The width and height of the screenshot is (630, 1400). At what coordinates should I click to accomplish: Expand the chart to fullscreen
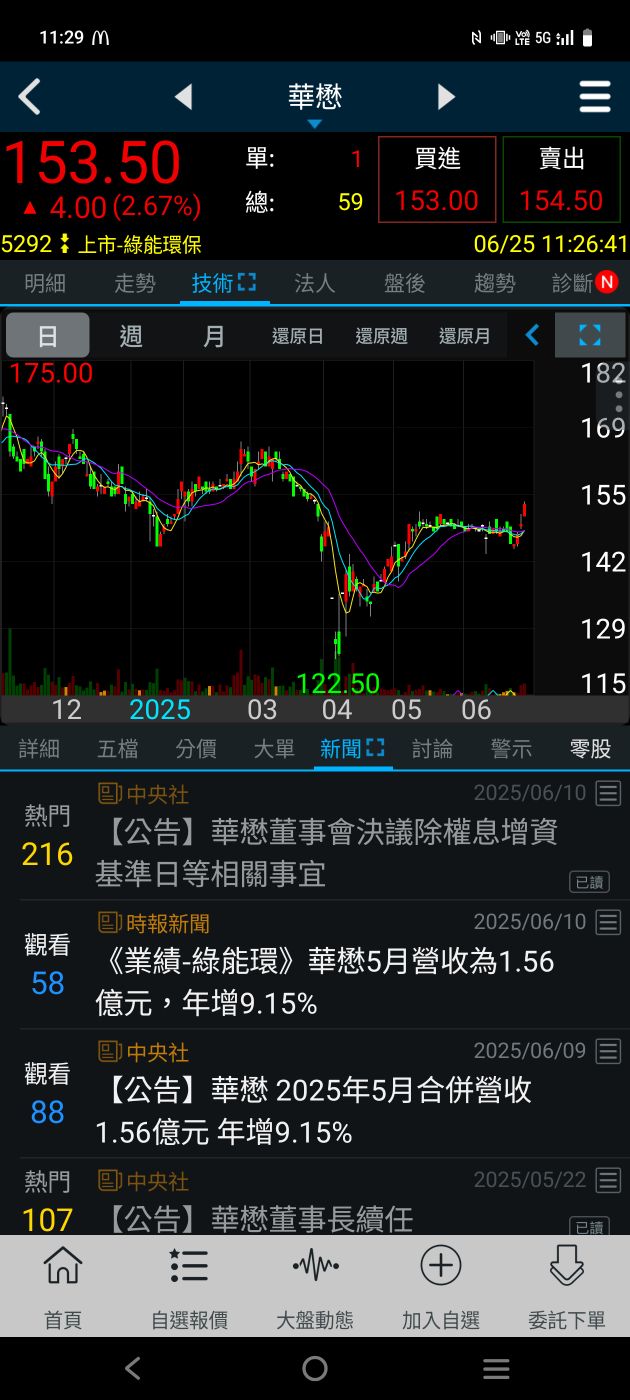tap(590, 336)
